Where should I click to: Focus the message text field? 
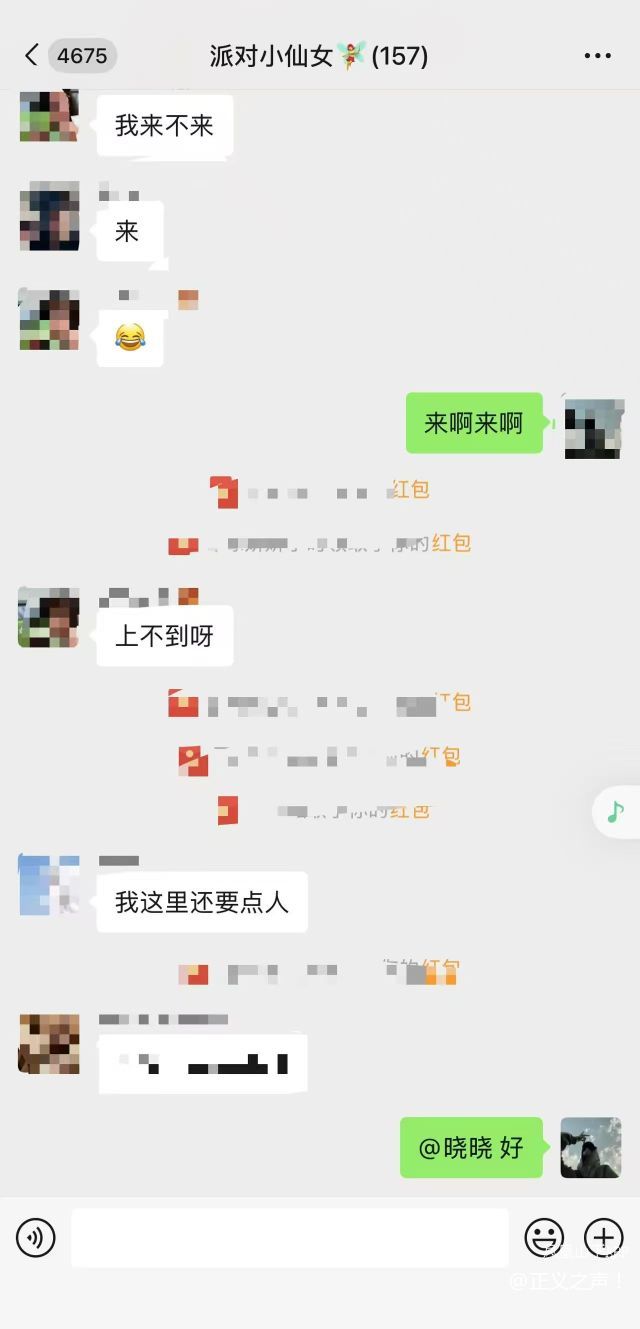tap(290, 1238)
